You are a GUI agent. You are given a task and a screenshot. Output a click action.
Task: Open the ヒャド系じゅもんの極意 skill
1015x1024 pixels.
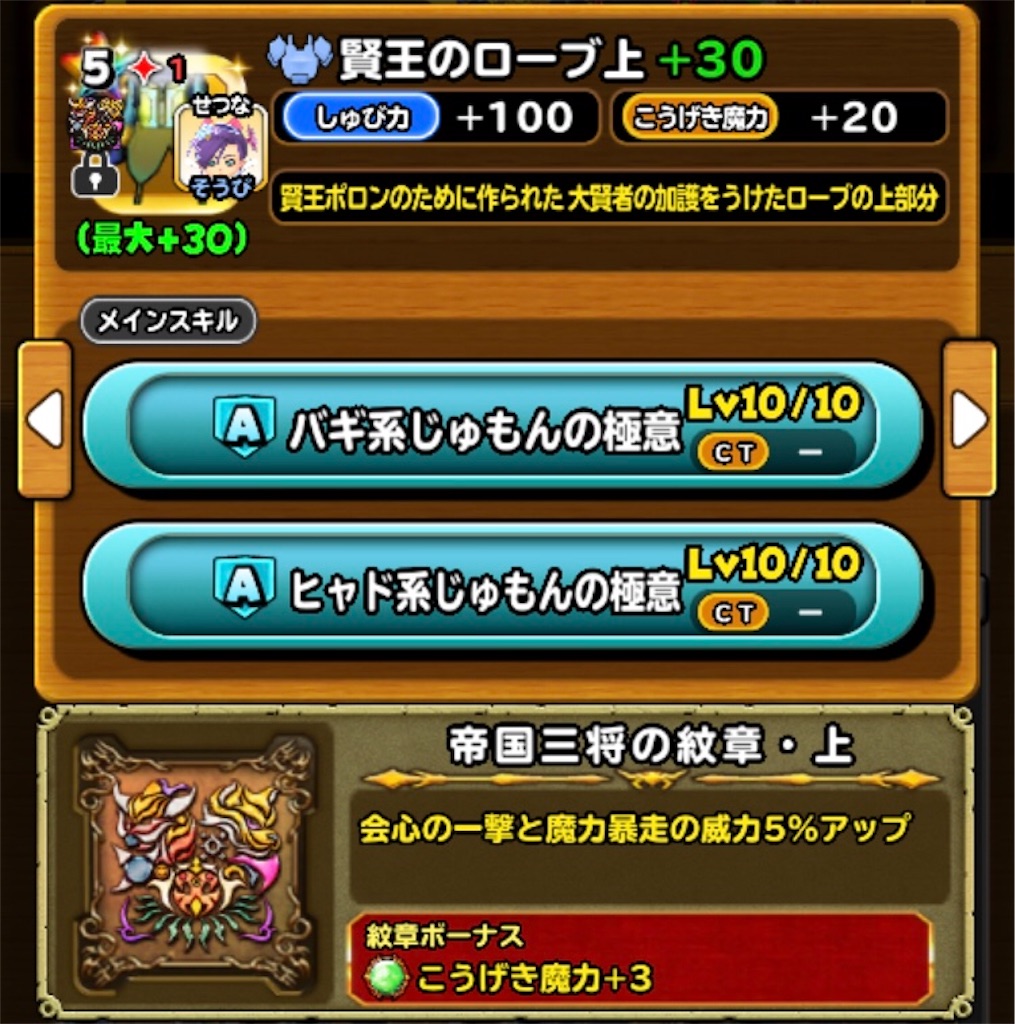504,586
